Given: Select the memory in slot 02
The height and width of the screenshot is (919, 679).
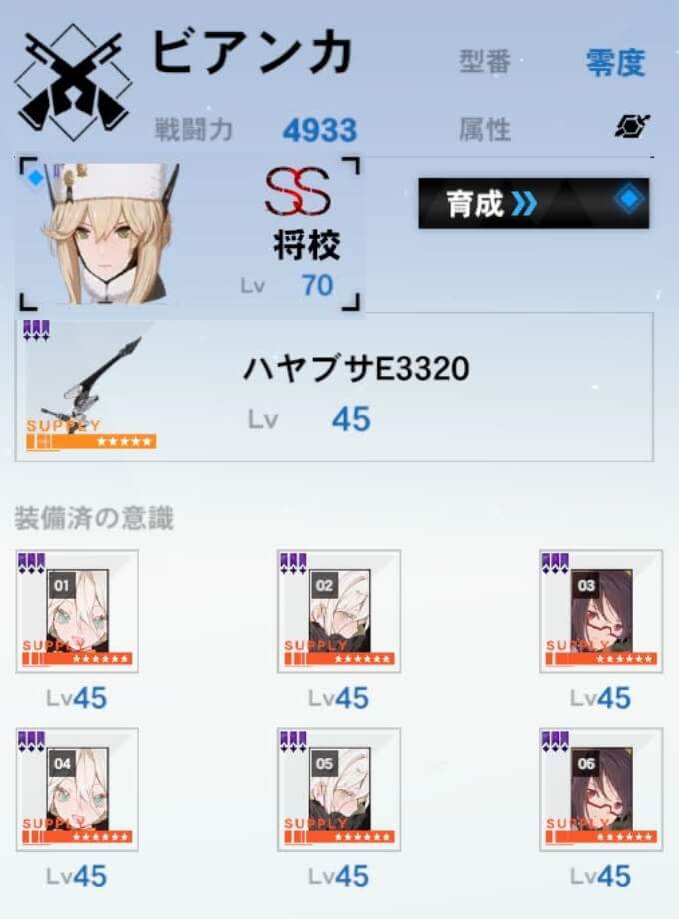Looking at the screenshot, I should tap(339, 610).
